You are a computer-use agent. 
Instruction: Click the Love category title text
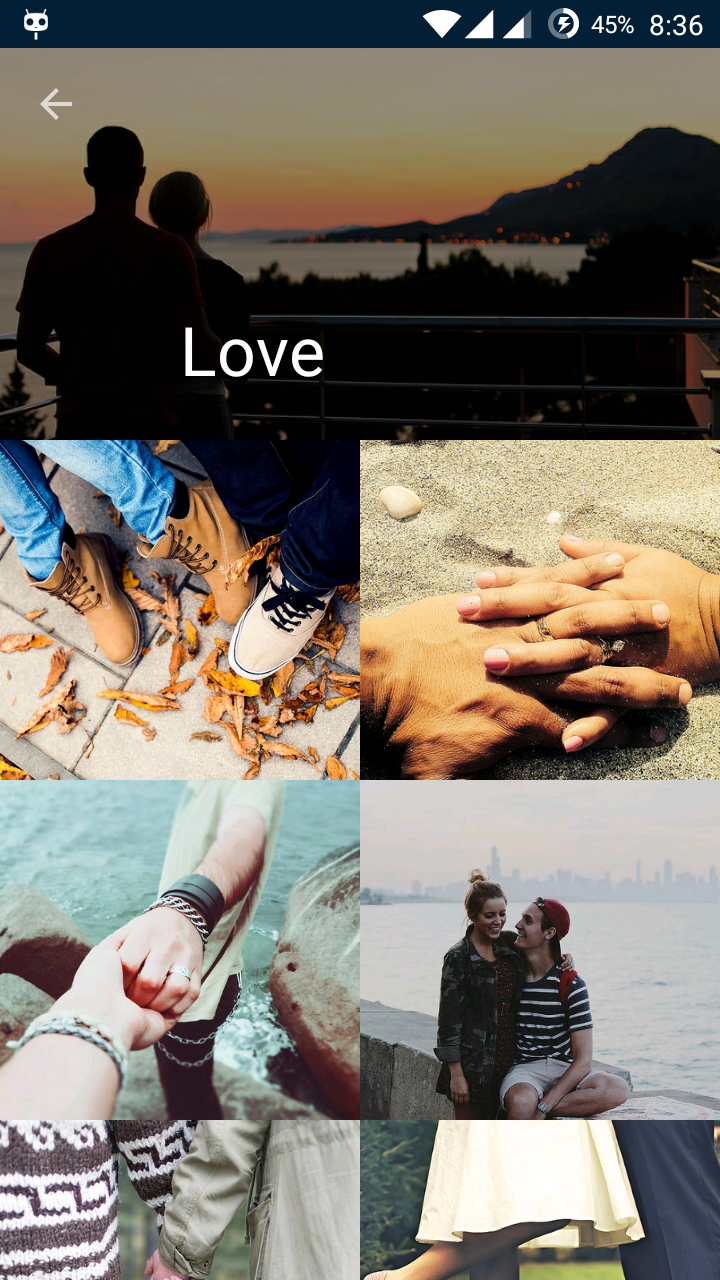click(250, 352)
